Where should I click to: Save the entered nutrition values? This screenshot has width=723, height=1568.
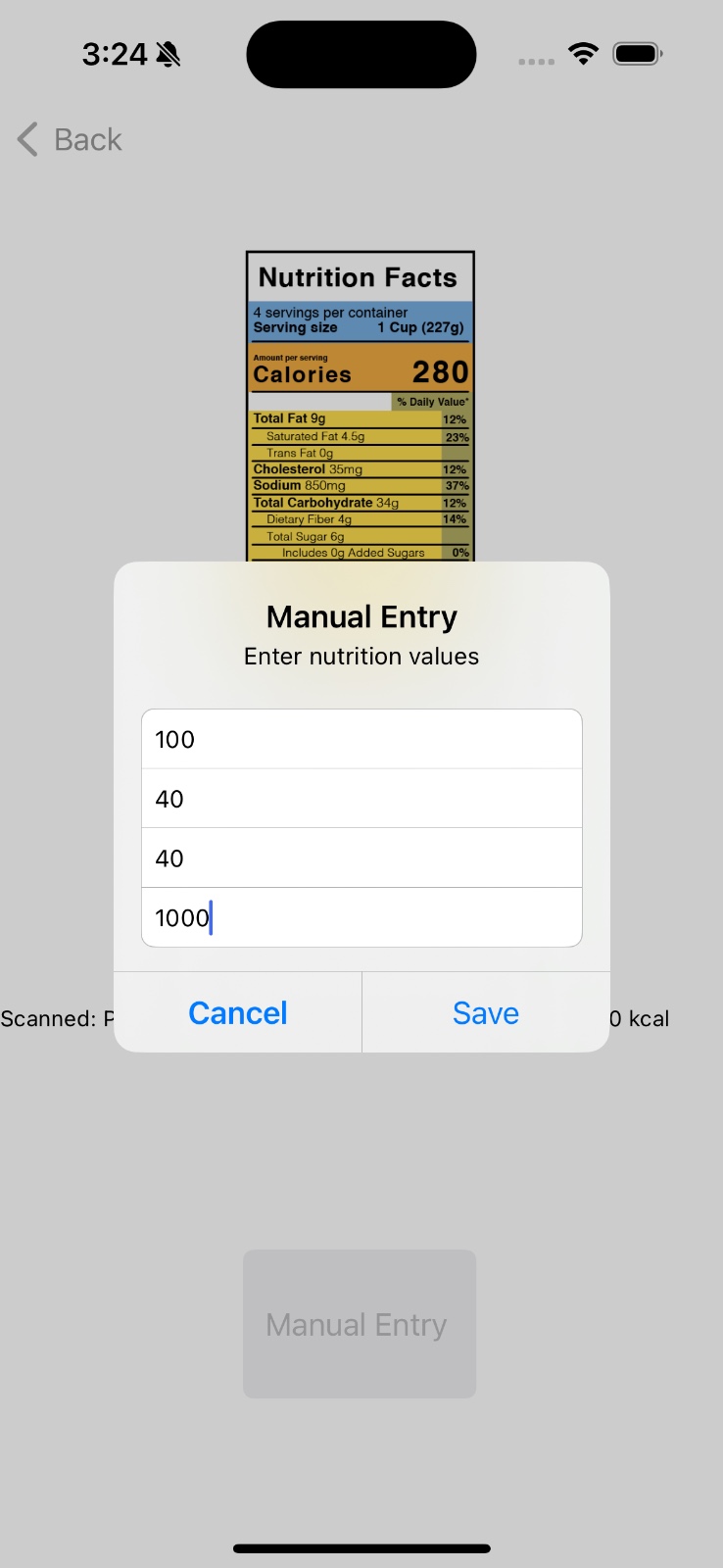tap(486, 1012)
